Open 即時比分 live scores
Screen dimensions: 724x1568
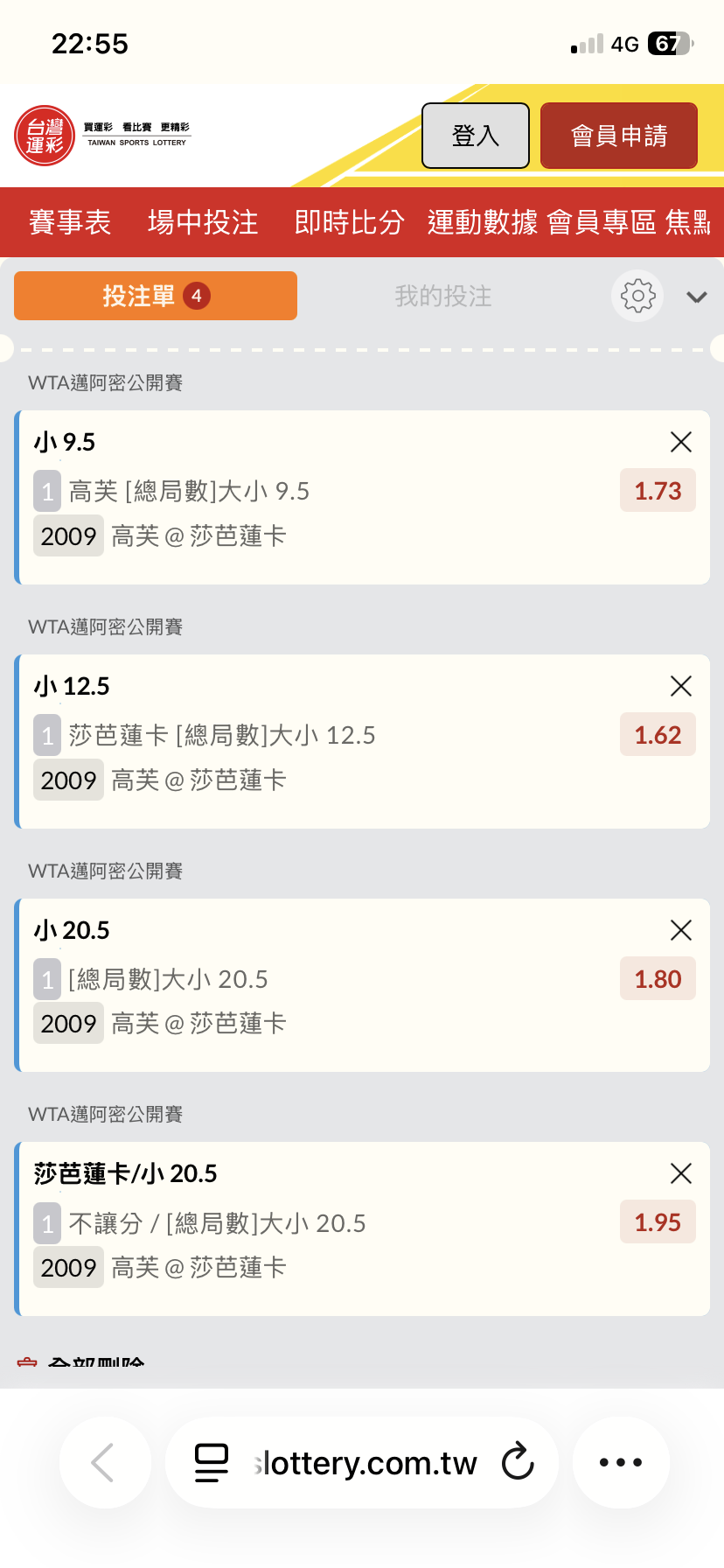click(349, 222)
